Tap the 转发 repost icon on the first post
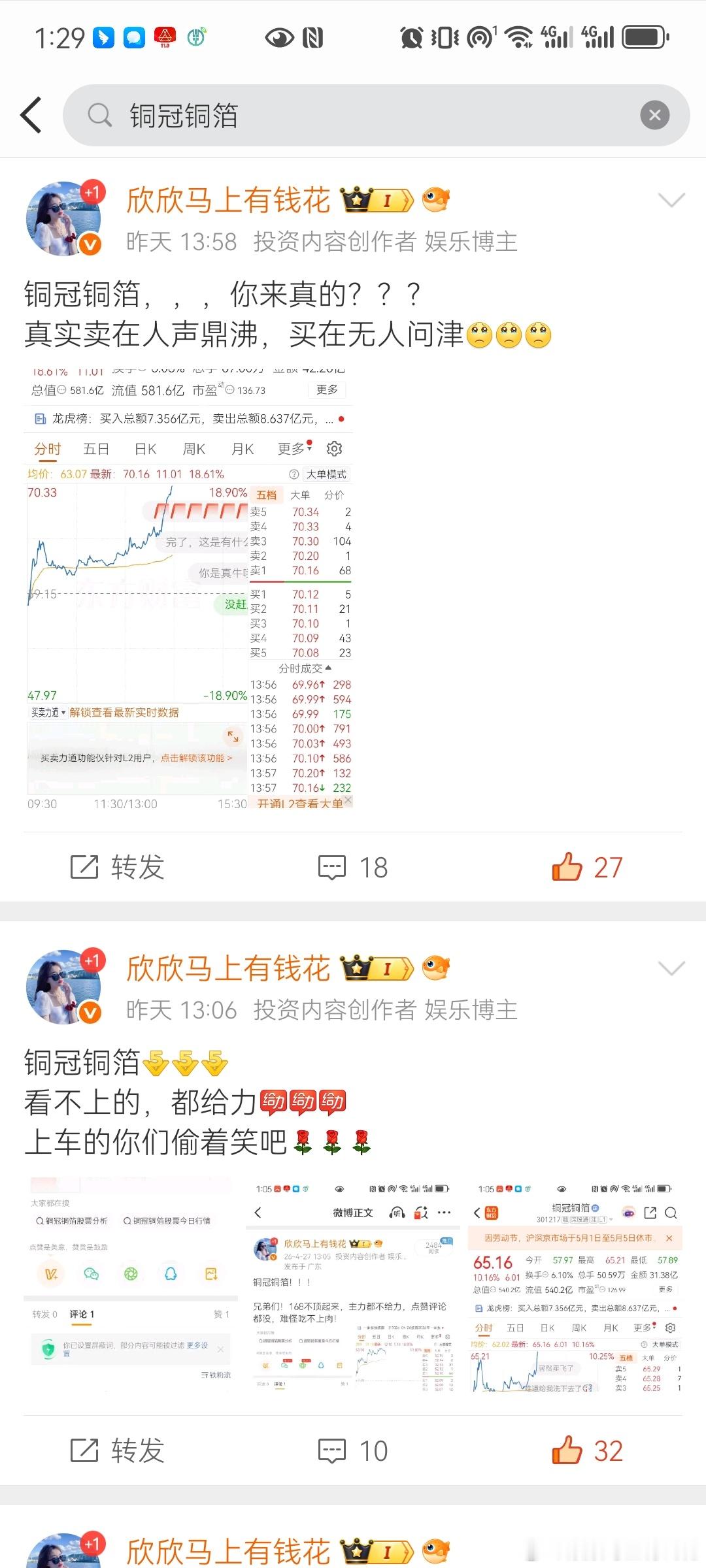The width and height of the screenshot is (706, 1568). (x=87, y=868)
